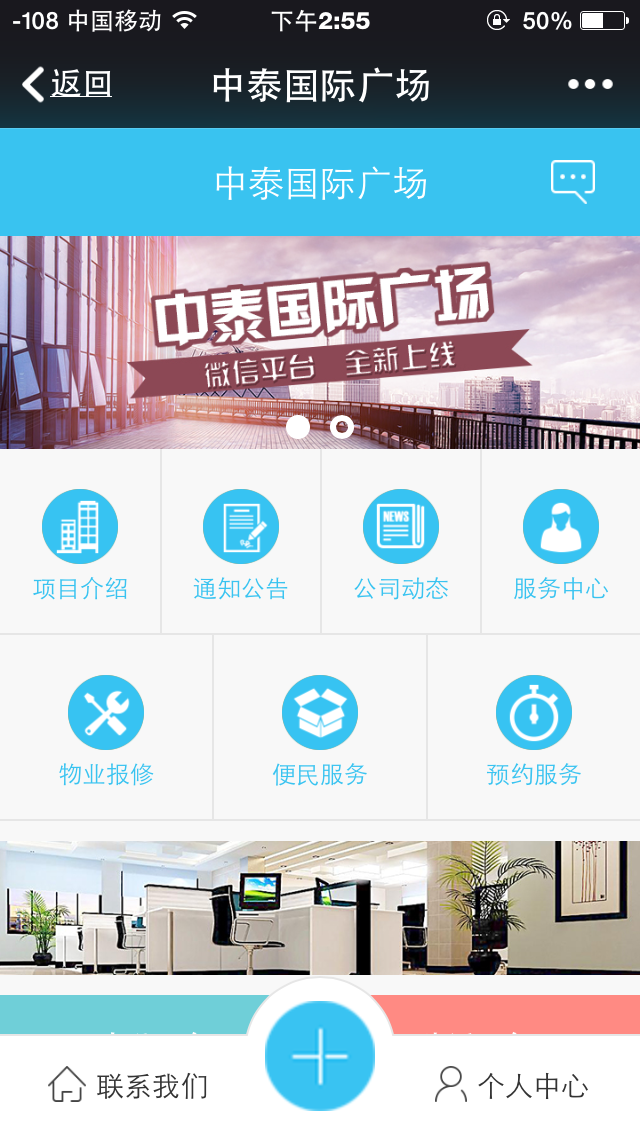The width and height of the screenshot is (640, 1136).
Task: Tap the office photo banner
Action: coord(320,907)
